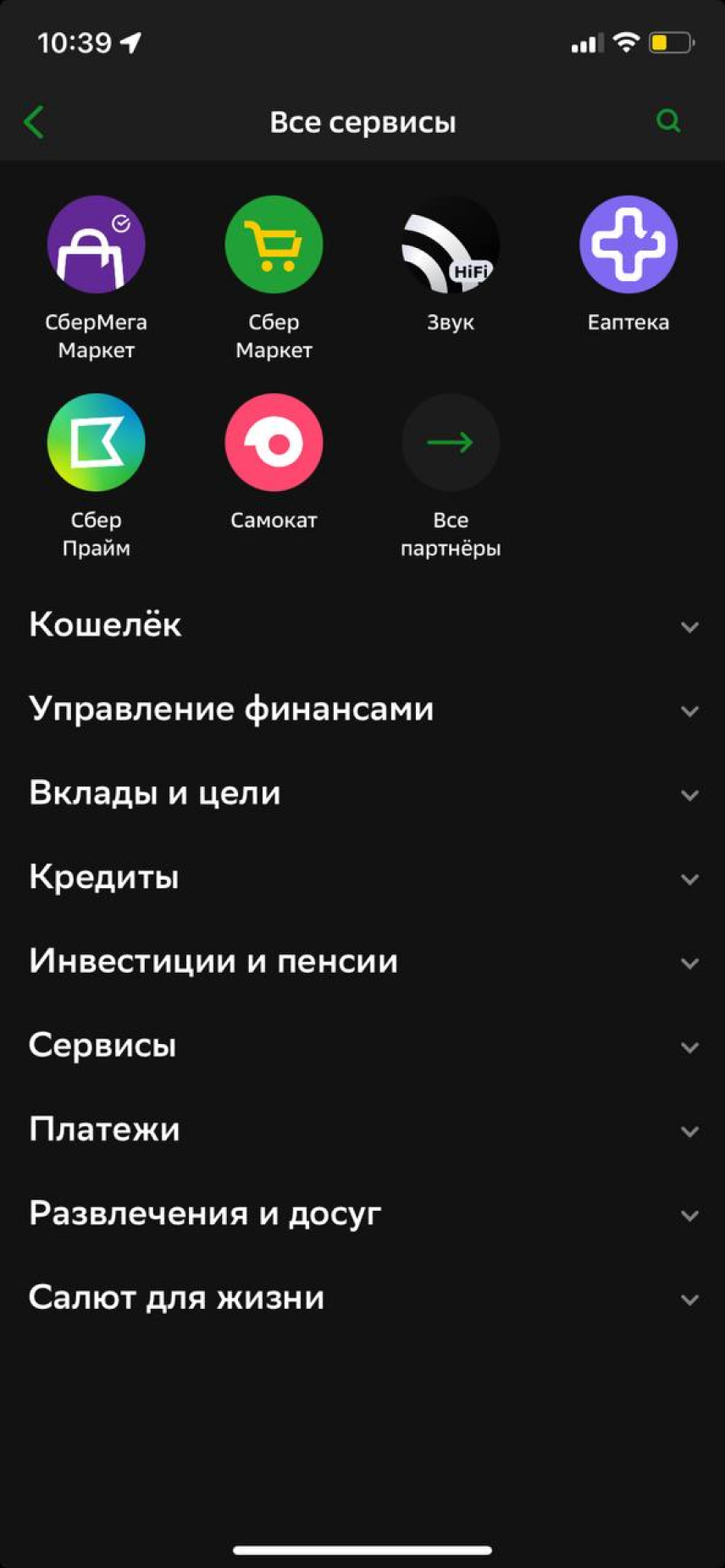Select the Сбер Прайм subscription icon
725x1568 pixels.
click(96, 442)
